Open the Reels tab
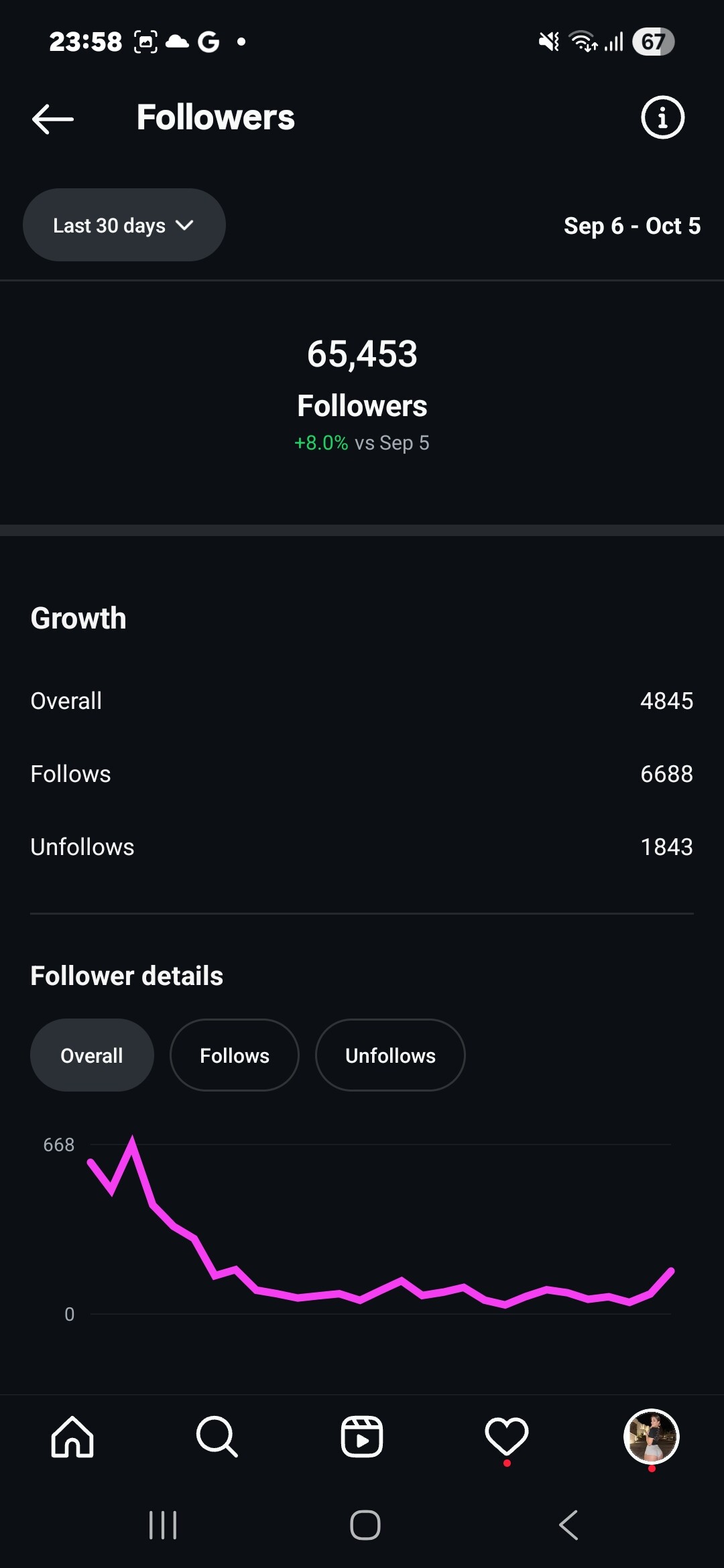This screenshot has height=1568, width=724. point(362,1436)
